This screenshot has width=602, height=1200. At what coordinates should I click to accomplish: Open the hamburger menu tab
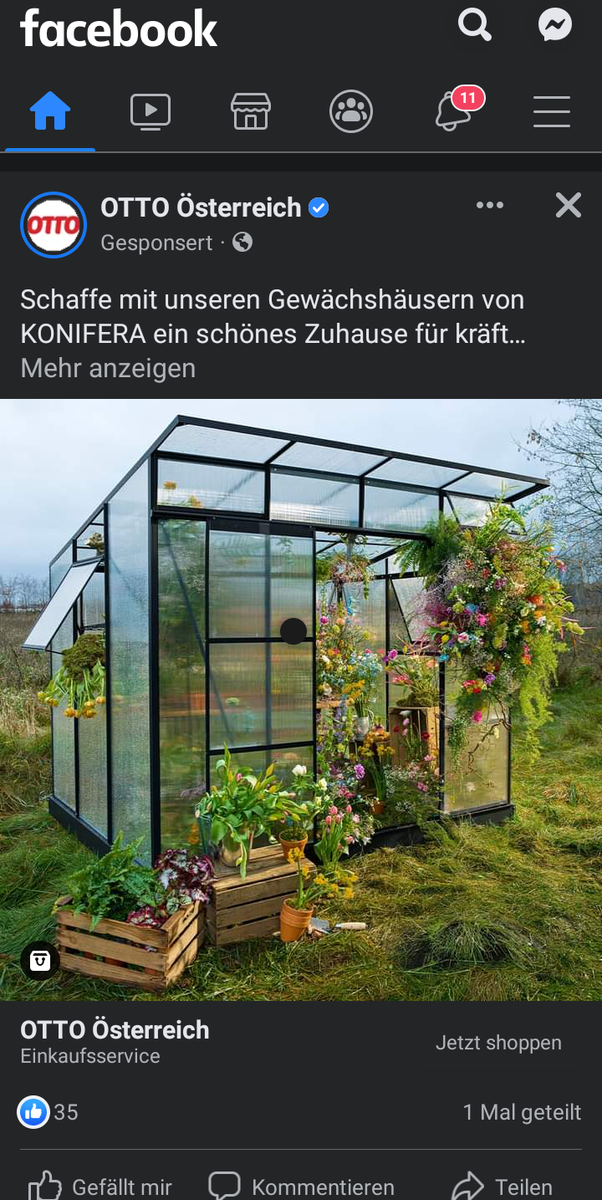click(x=551, y=111)
